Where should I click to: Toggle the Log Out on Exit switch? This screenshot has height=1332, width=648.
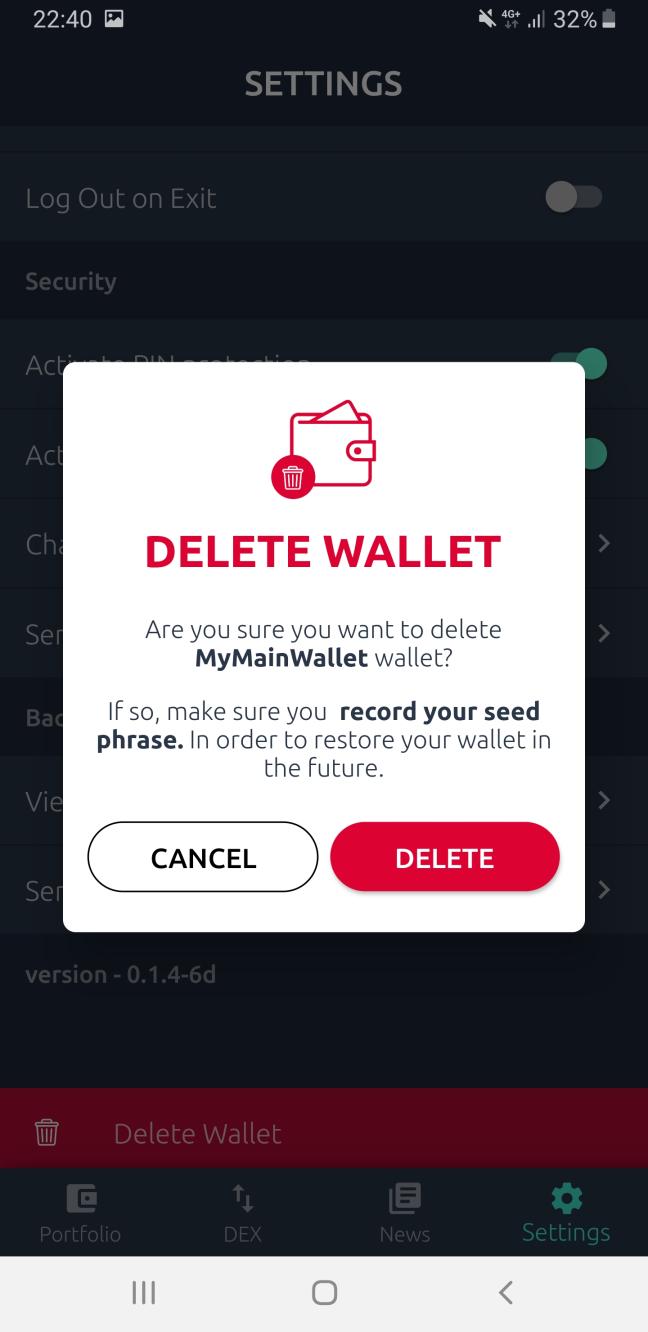tap(574, 198)
